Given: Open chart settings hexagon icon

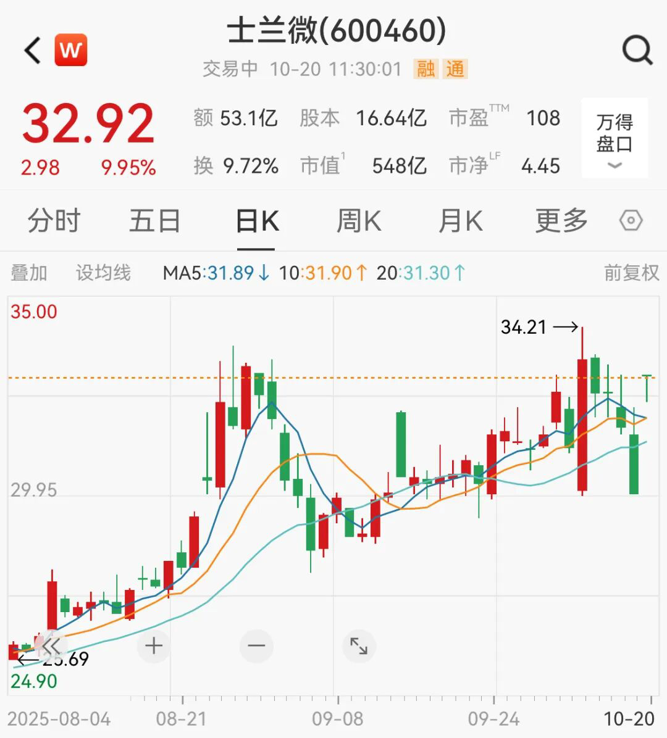Looking at the screenshot, I should (x=631, y=221).
